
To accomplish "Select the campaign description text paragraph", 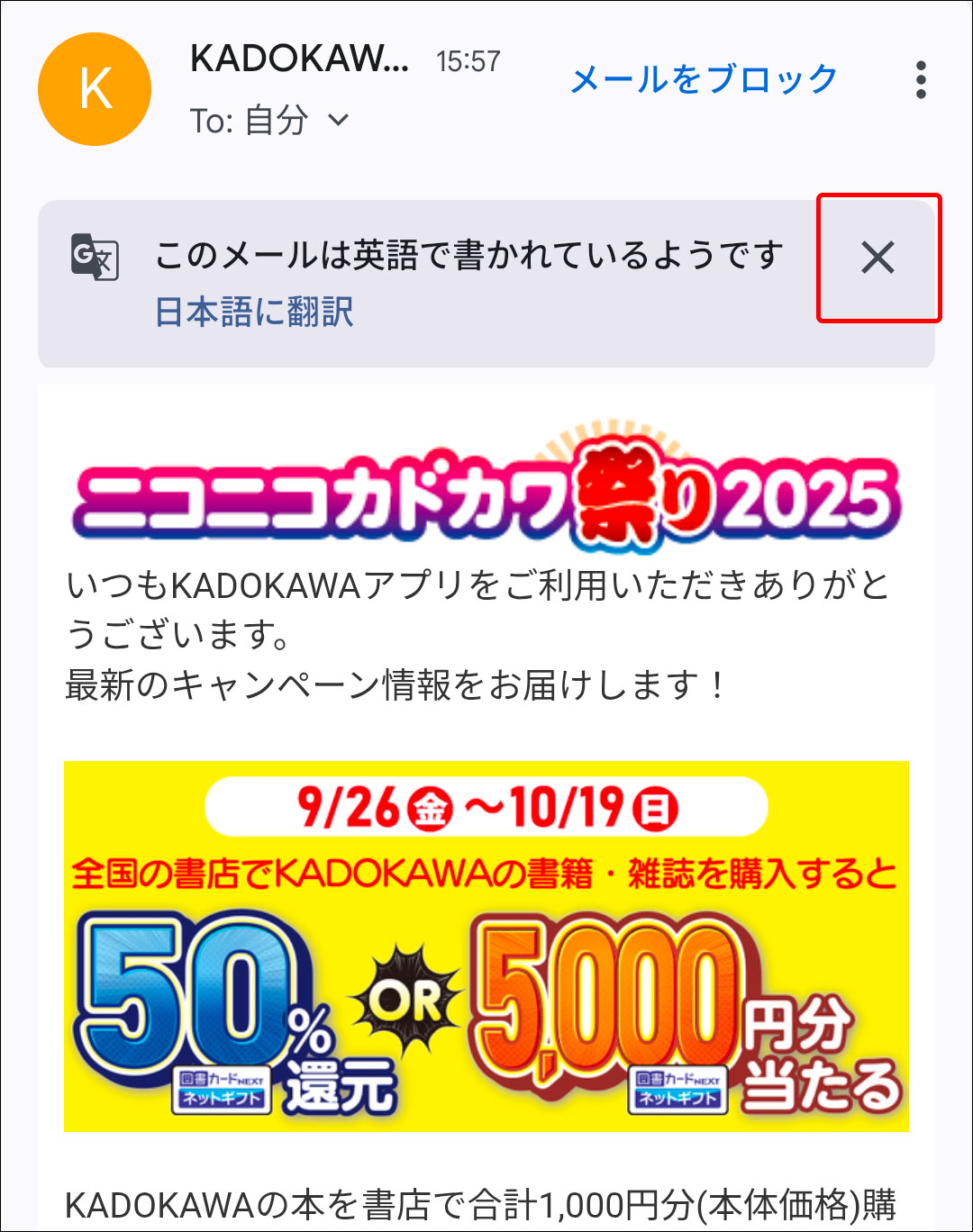I will pos(477,630).
